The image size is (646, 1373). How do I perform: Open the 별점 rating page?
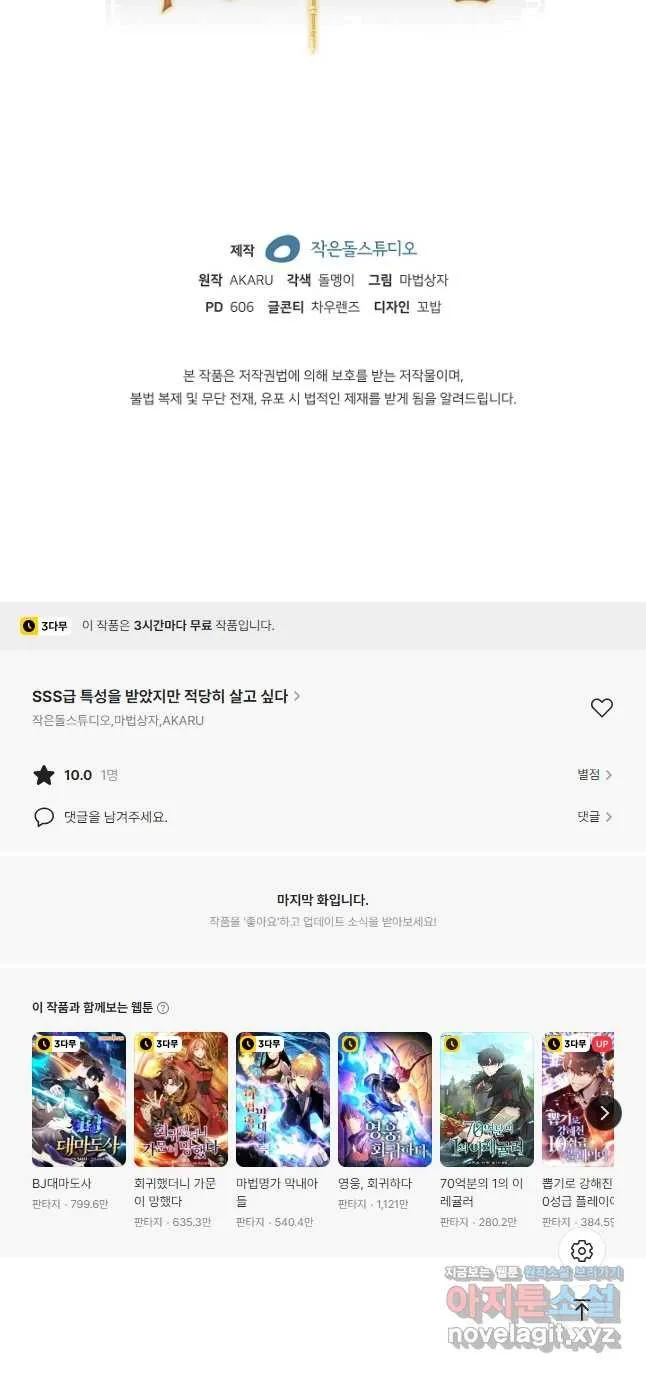[x=594, y=775]
